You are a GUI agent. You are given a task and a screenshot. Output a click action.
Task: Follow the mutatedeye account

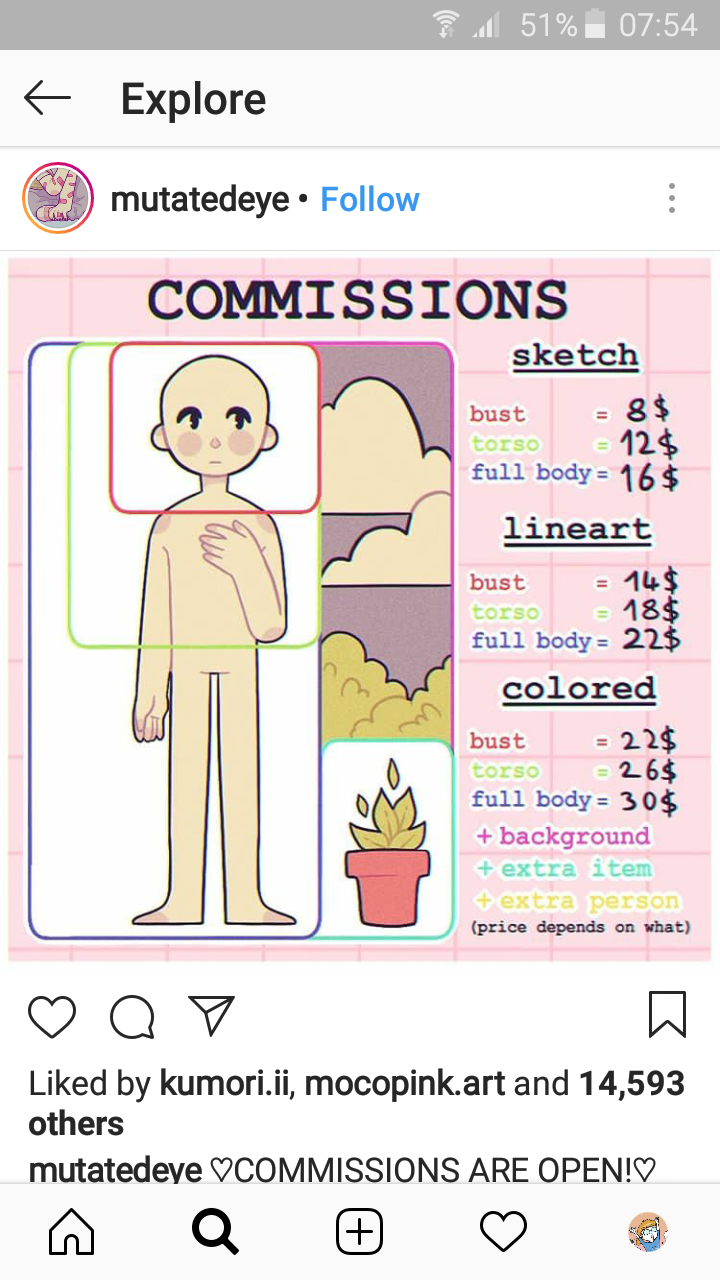tap(369, 200)
